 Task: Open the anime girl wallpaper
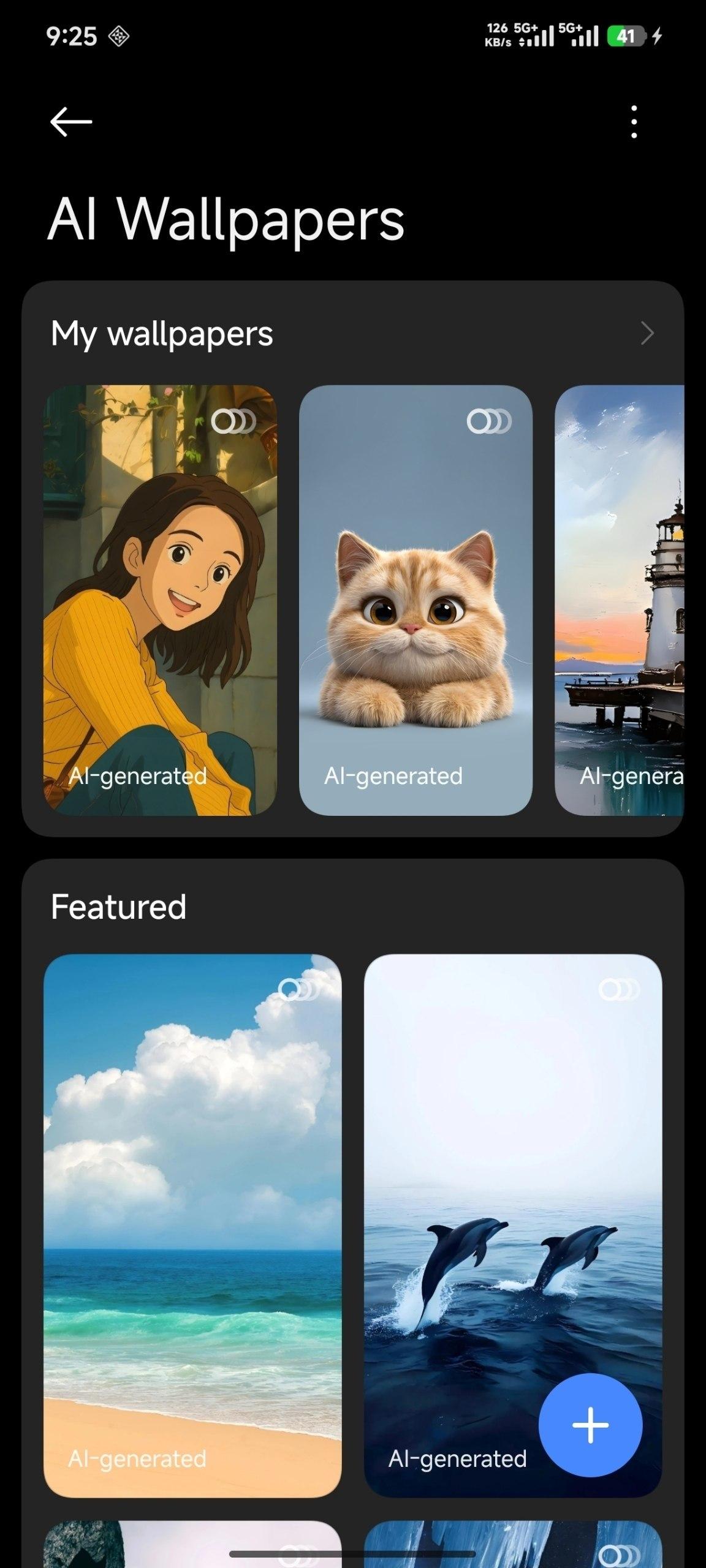tap(160, 599)
